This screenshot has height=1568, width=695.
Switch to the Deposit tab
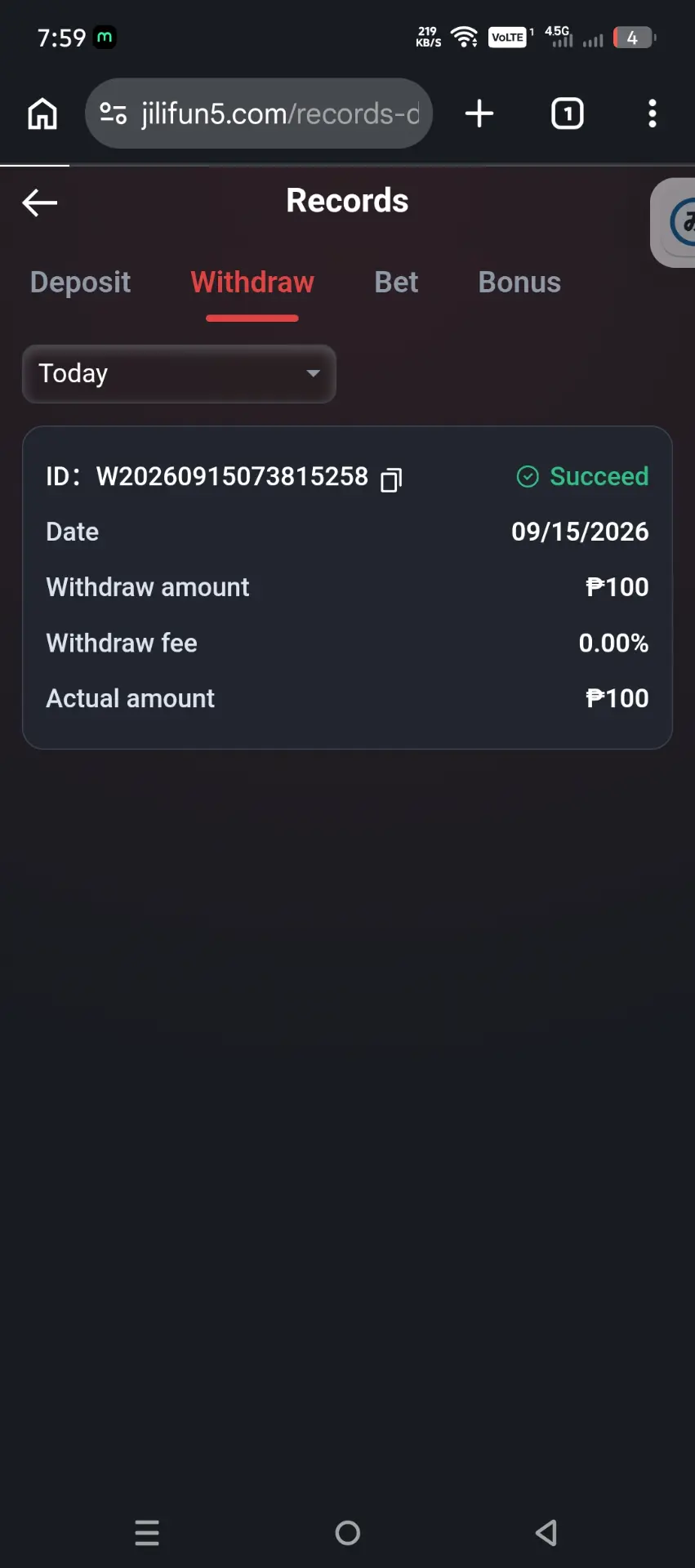click(80, 282)
